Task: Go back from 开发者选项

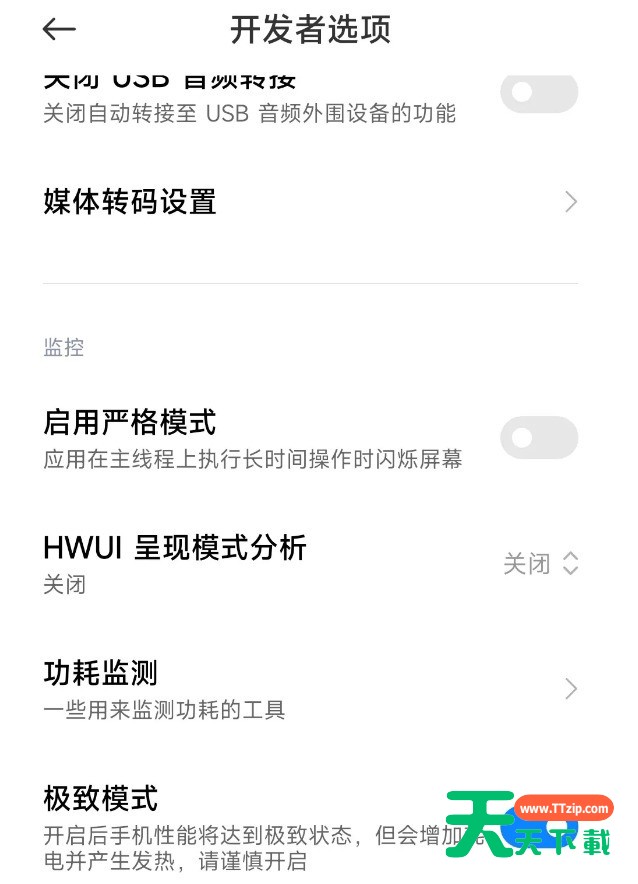Action: pos(59,30)
